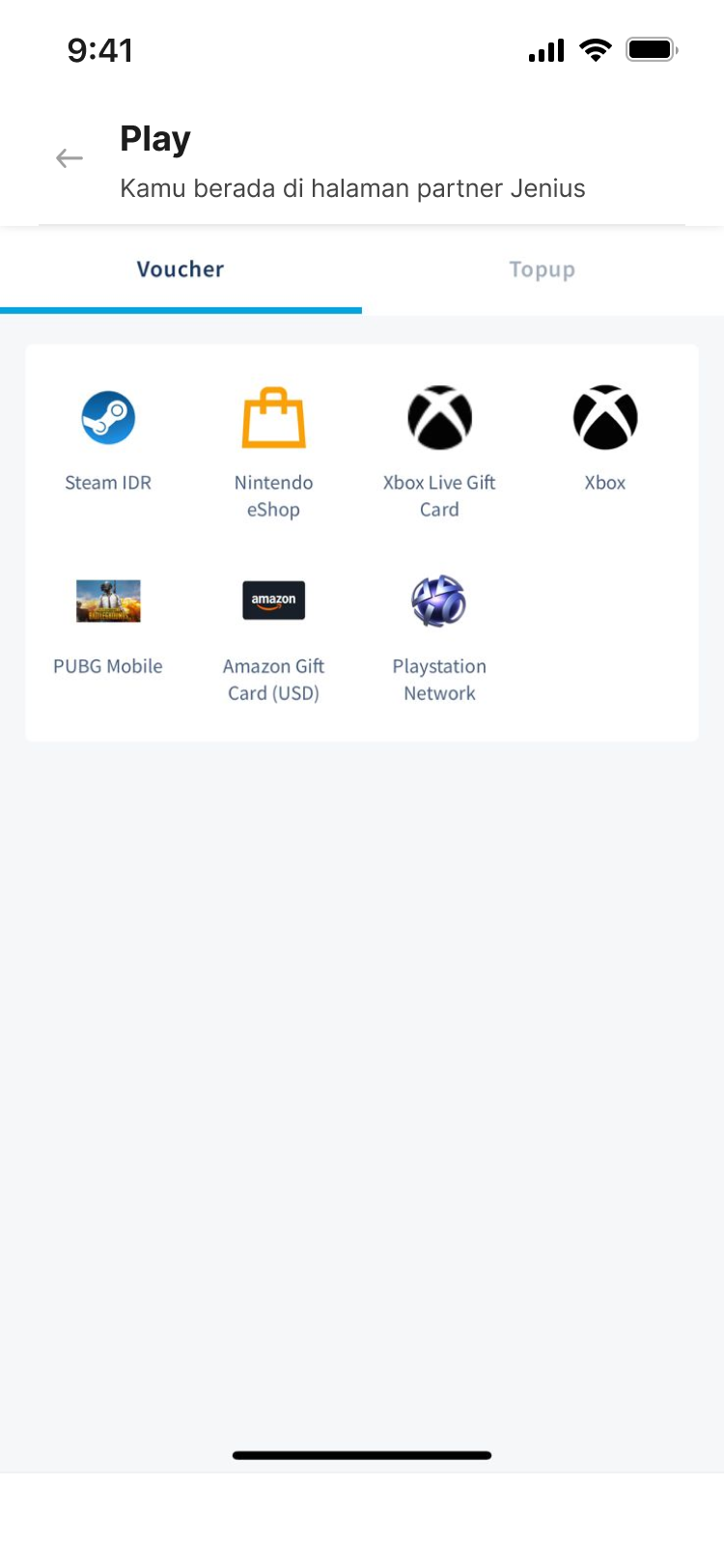This screenshot has width=724, height=1568.
Task: Switch to the Topup tab
Action: click(x=542, y=269)
